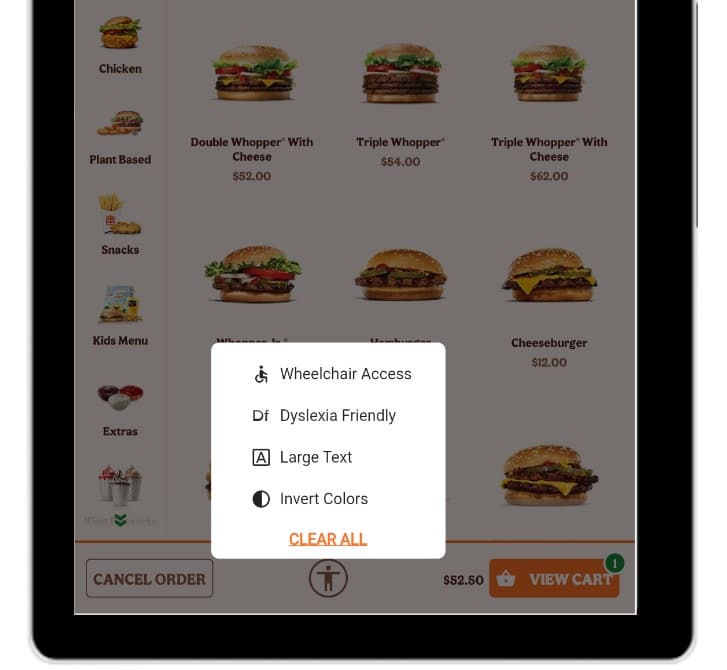Select the Kids Menu category
This screenshot has height=670, width=727.
coord(120,316)
